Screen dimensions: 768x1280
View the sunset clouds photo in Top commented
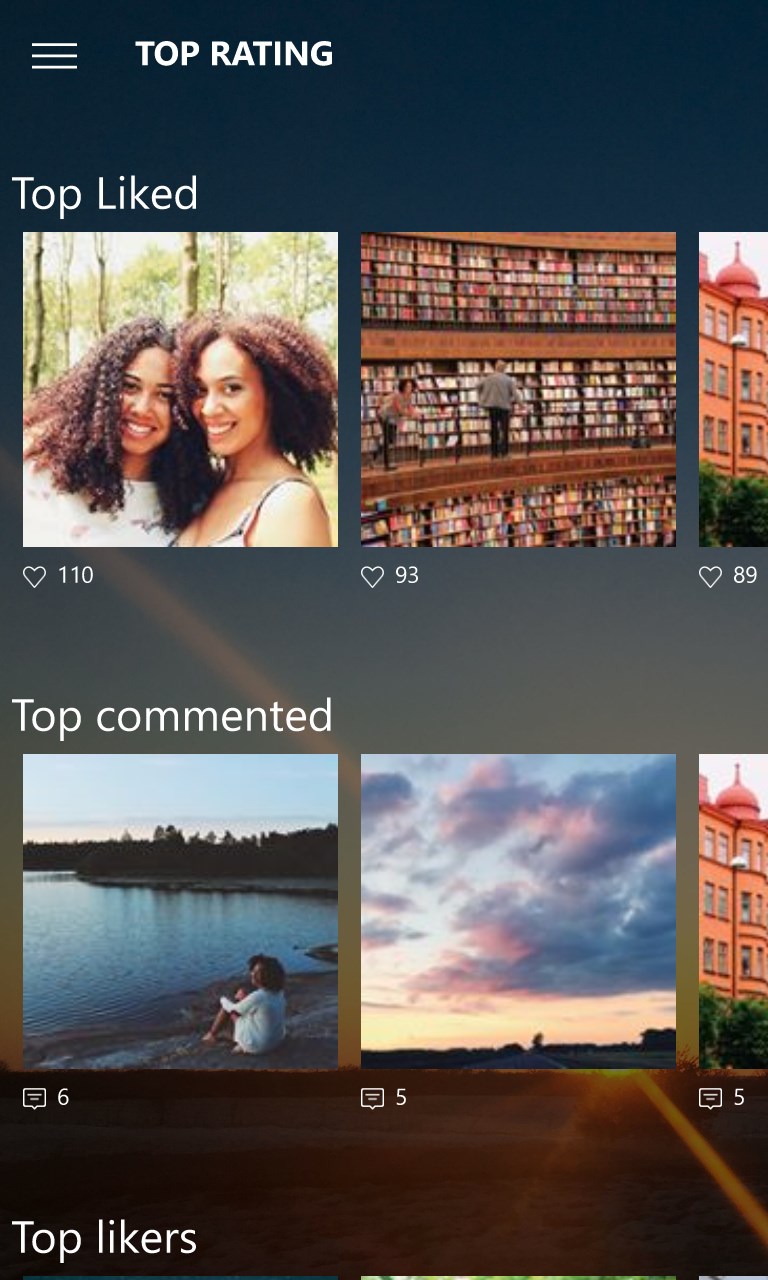[x=518, y=911]
